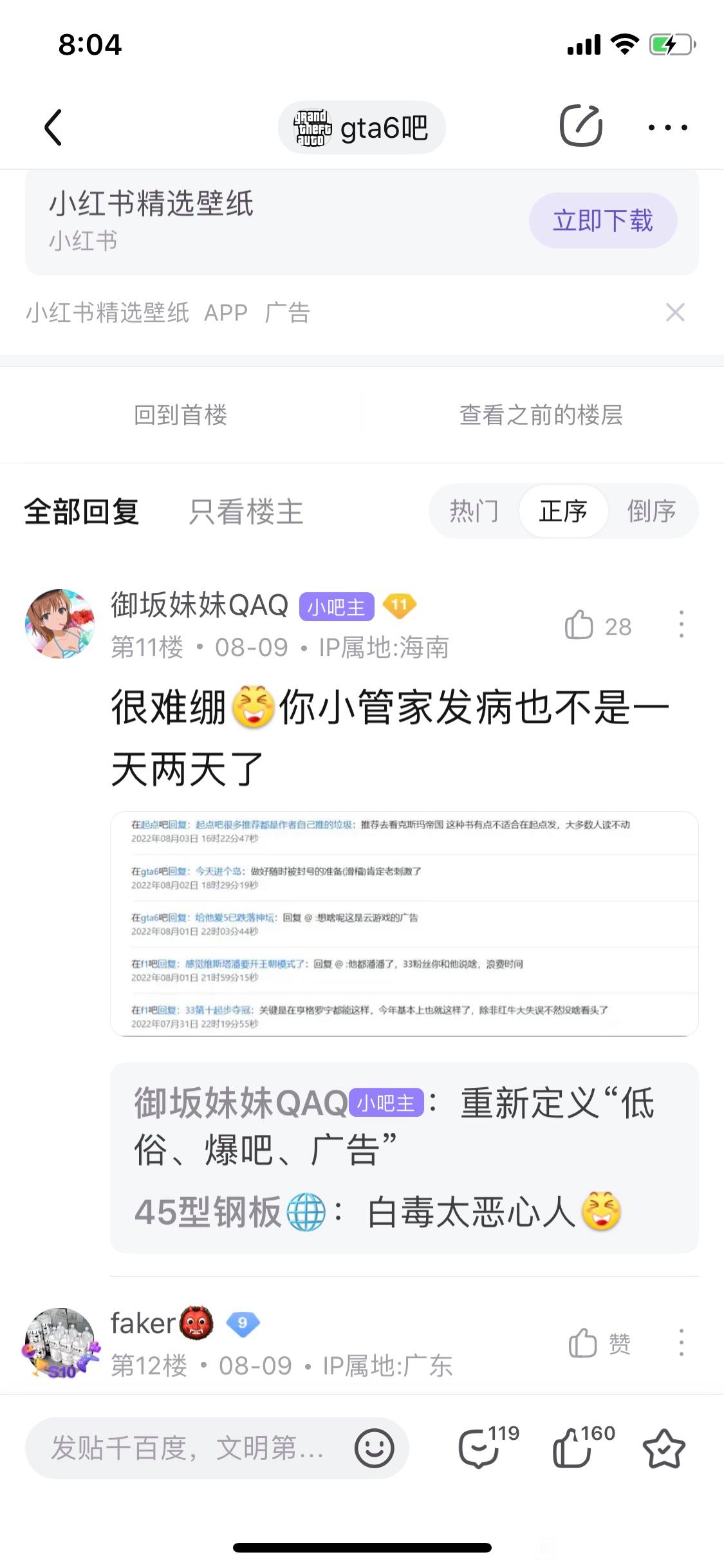Select 查看之前的楼层
This screenshot has width=724, height=1568.
[541, 415]
